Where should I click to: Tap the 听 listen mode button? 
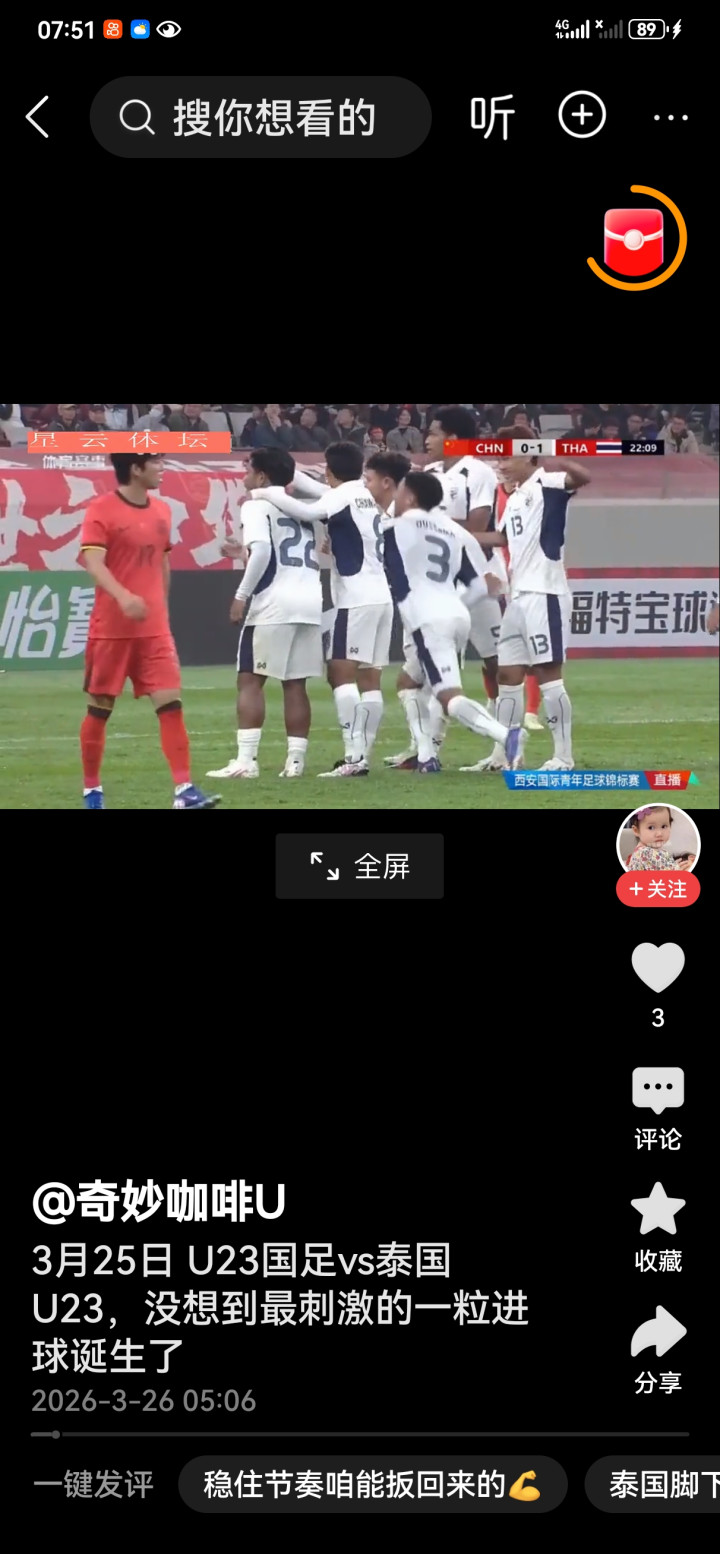(x=492, y=118)
